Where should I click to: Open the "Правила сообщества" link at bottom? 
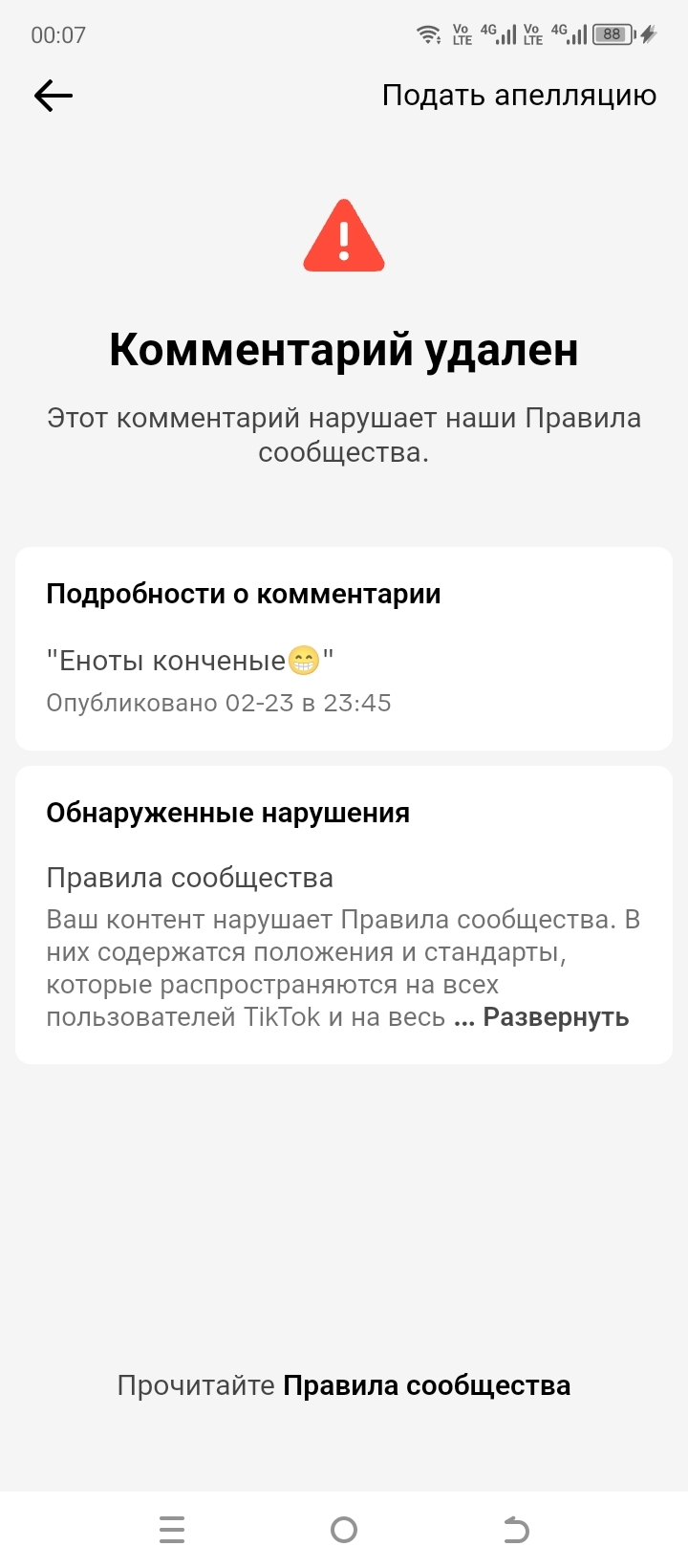[426, 1386]
